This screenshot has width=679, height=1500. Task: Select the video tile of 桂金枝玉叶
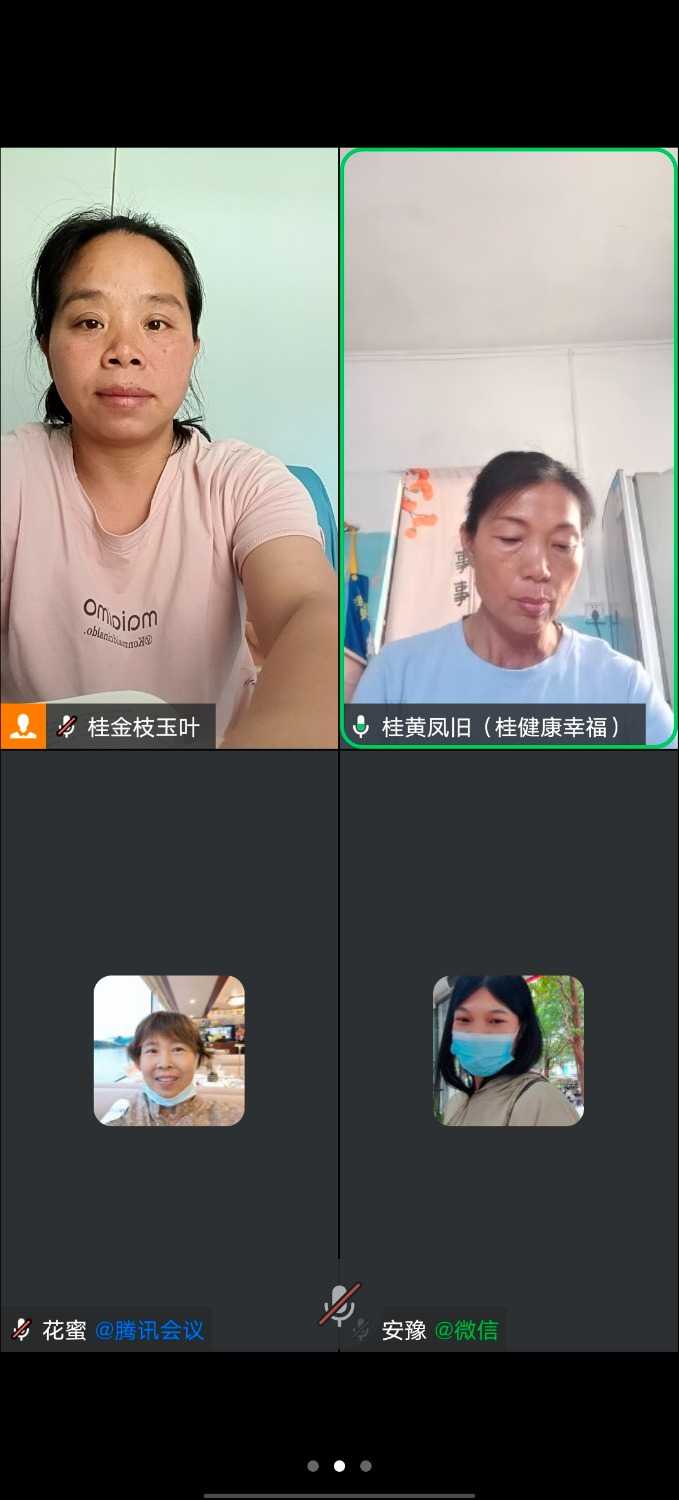click(169, 447)
